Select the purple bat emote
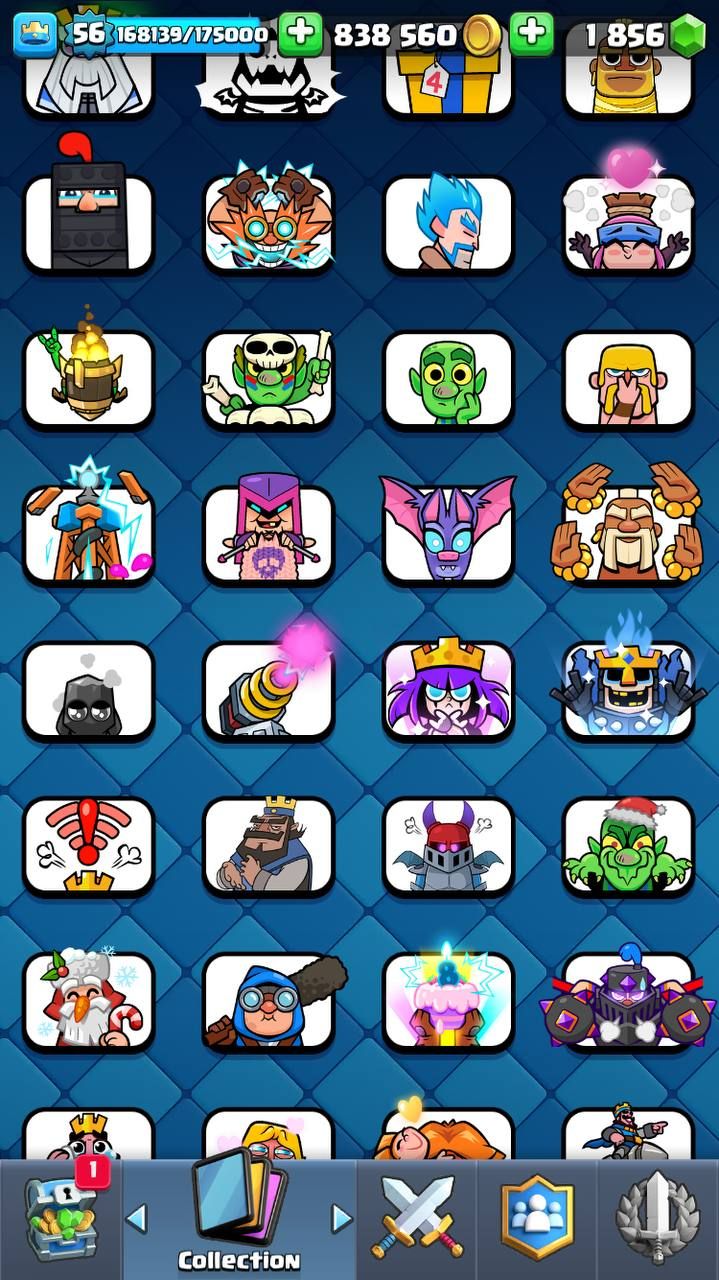This screenshot has height=1280, width=719. click(x=448, y=530)
